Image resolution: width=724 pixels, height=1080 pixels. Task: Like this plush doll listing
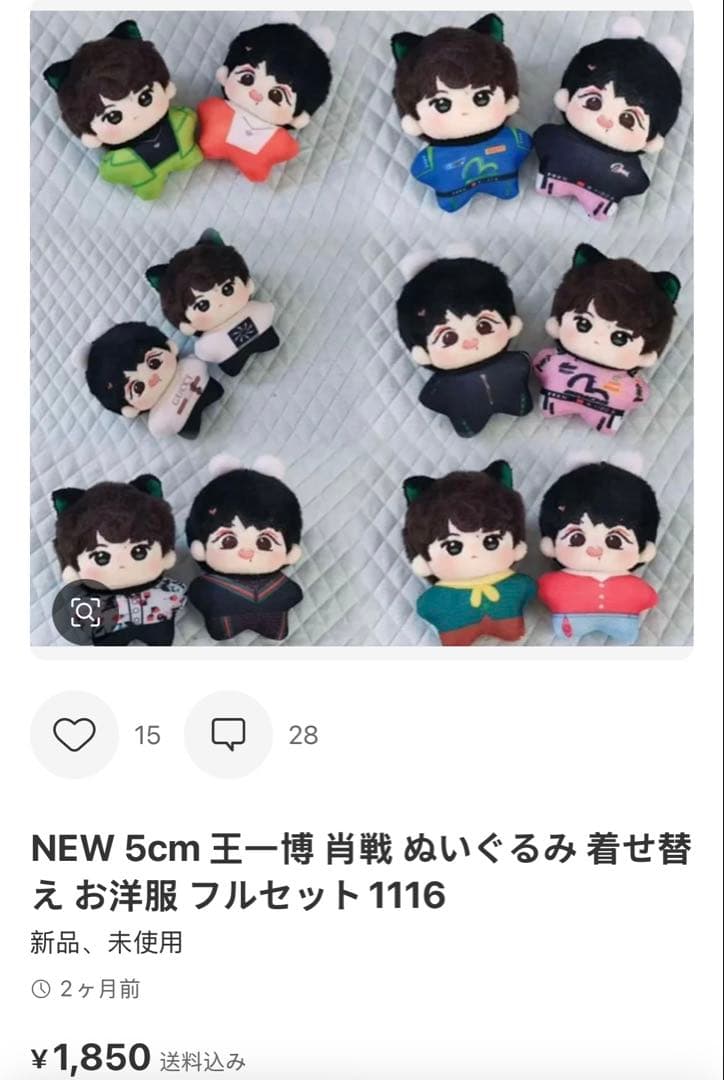(x=74, y=735)
